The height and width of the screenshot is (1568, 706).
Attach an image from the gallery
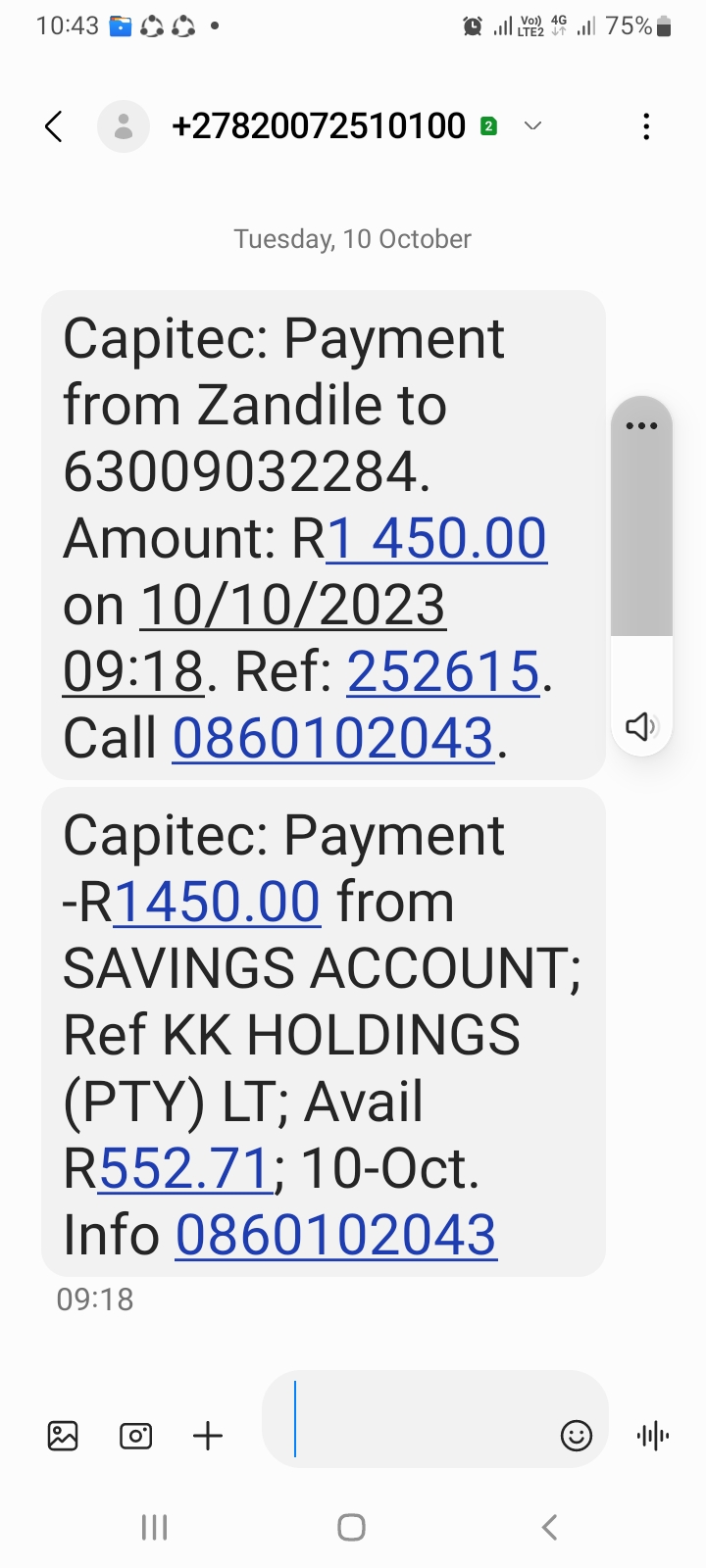tap(63, 1436)
